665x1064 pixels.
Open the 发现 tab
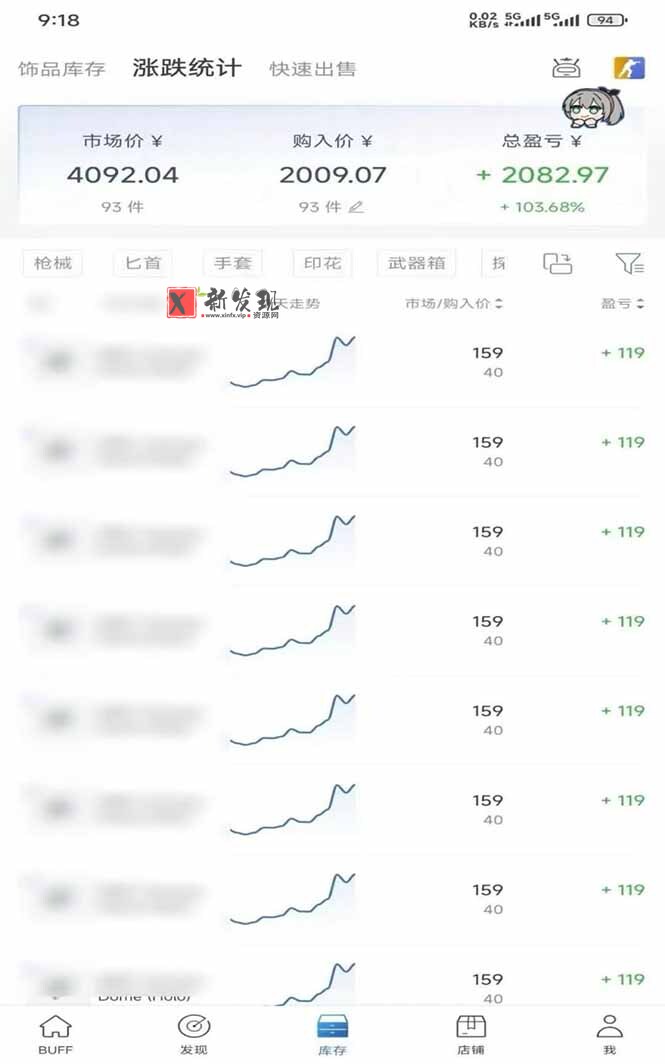click(x=194, y=1035)
